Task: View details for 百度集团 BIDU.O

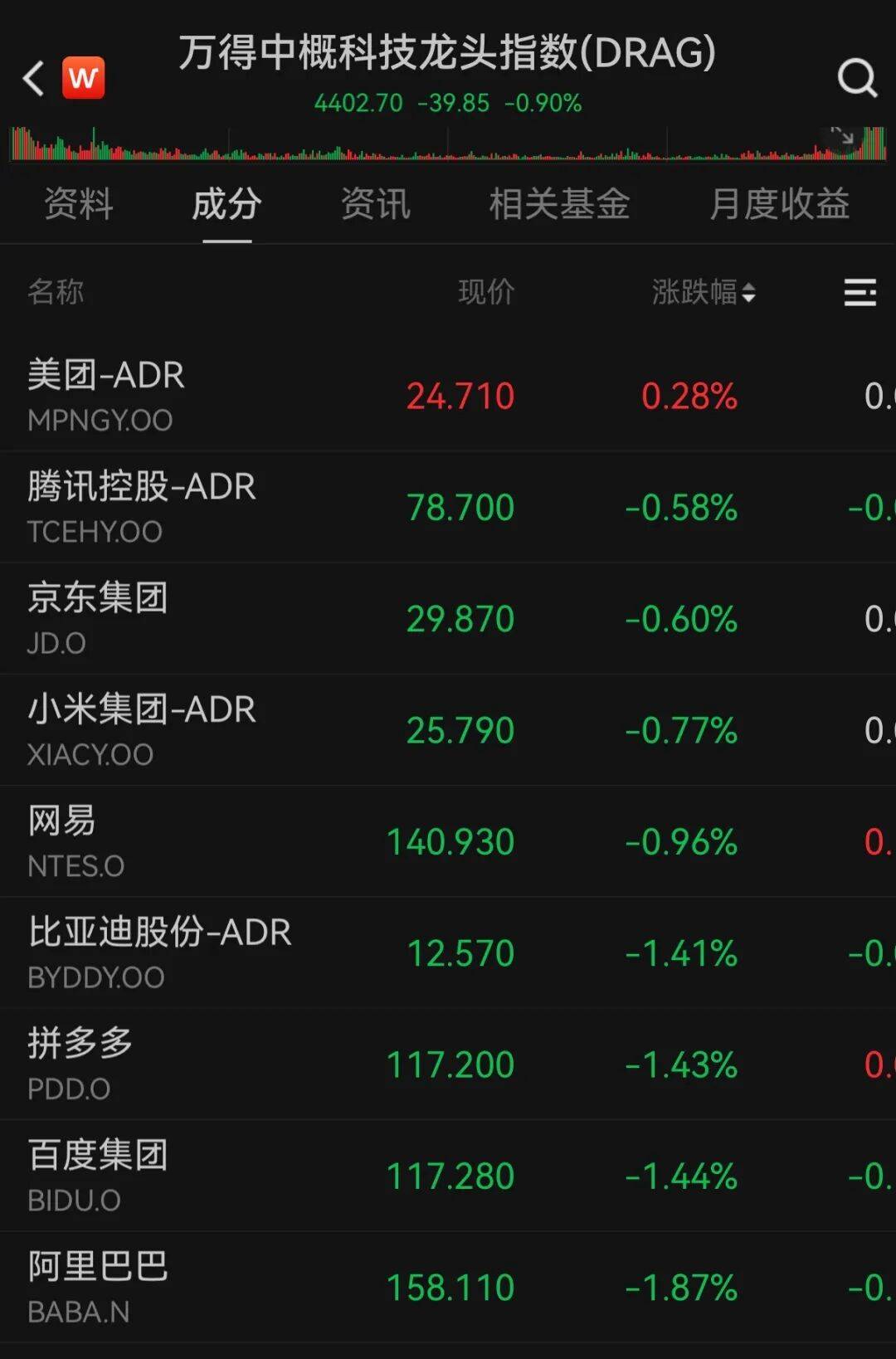Action: coord(448,1176)
